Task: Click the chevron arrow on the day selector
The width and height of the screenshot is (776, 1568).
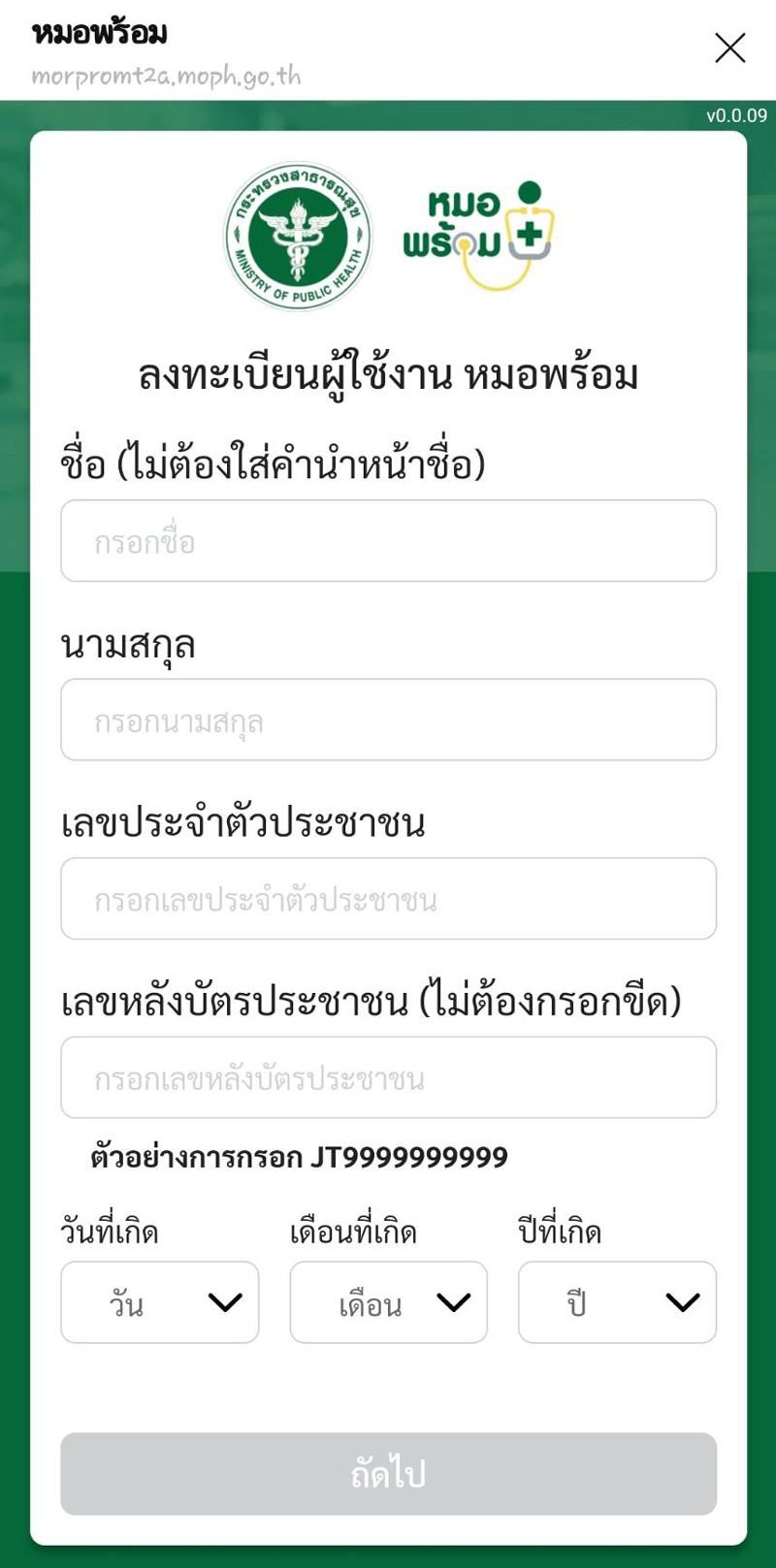Action: [226, 1302]
